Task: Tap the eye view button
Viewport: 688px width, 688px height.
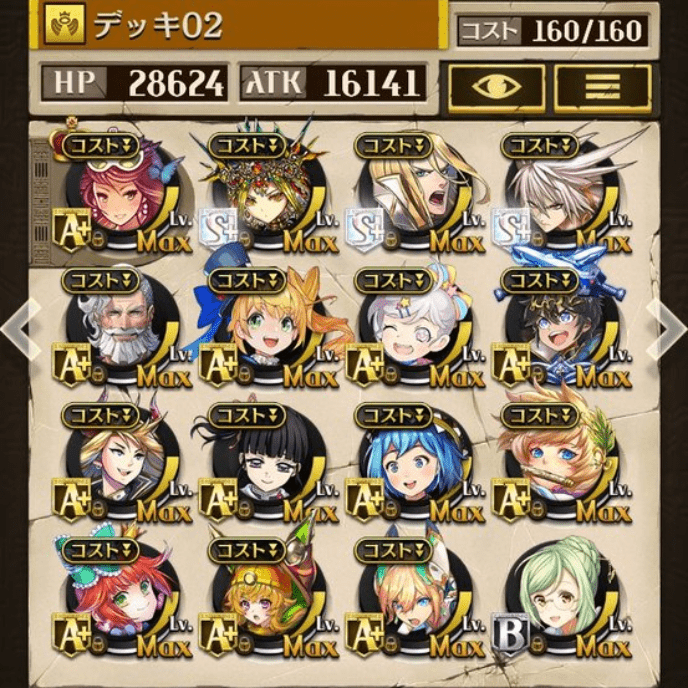Action: click(496, 88)
